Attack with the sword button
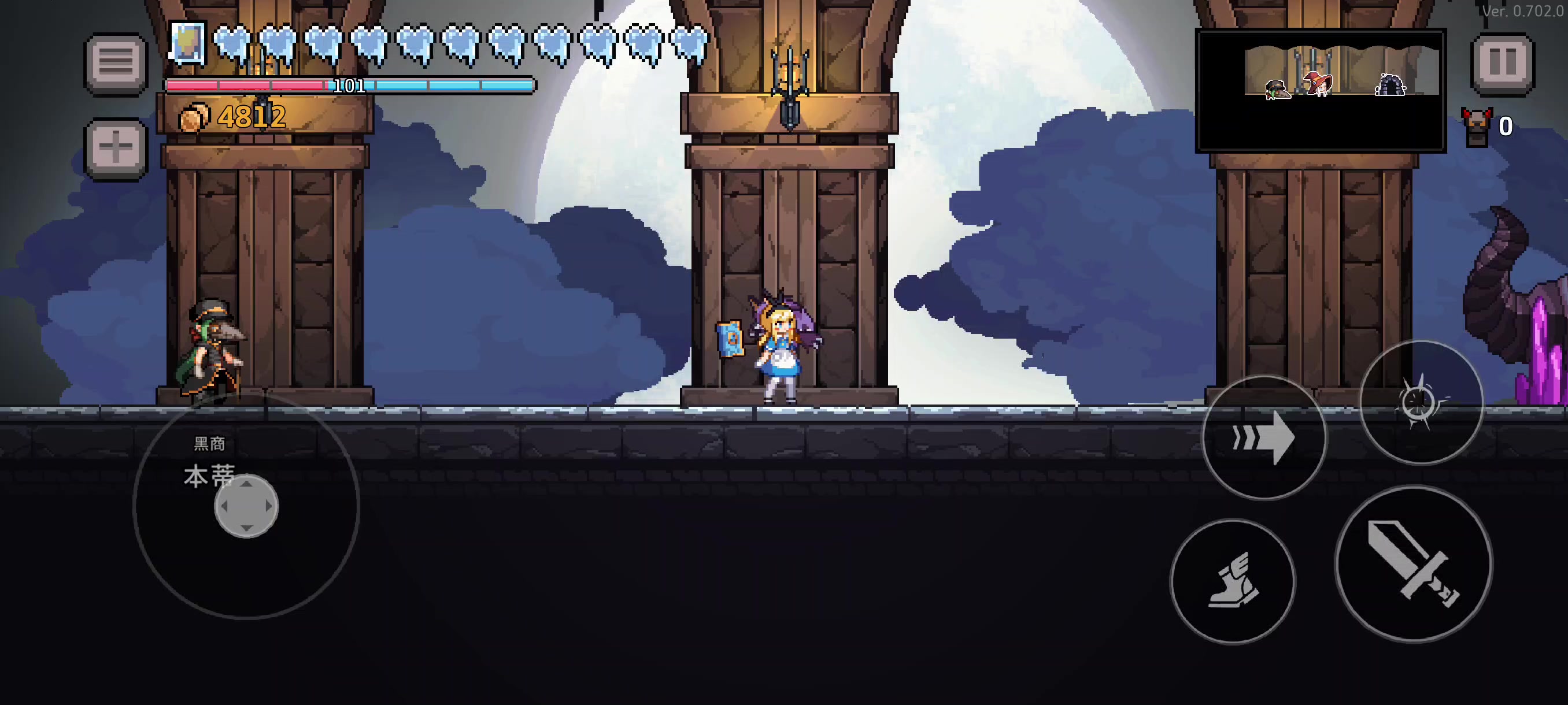 1413,564
